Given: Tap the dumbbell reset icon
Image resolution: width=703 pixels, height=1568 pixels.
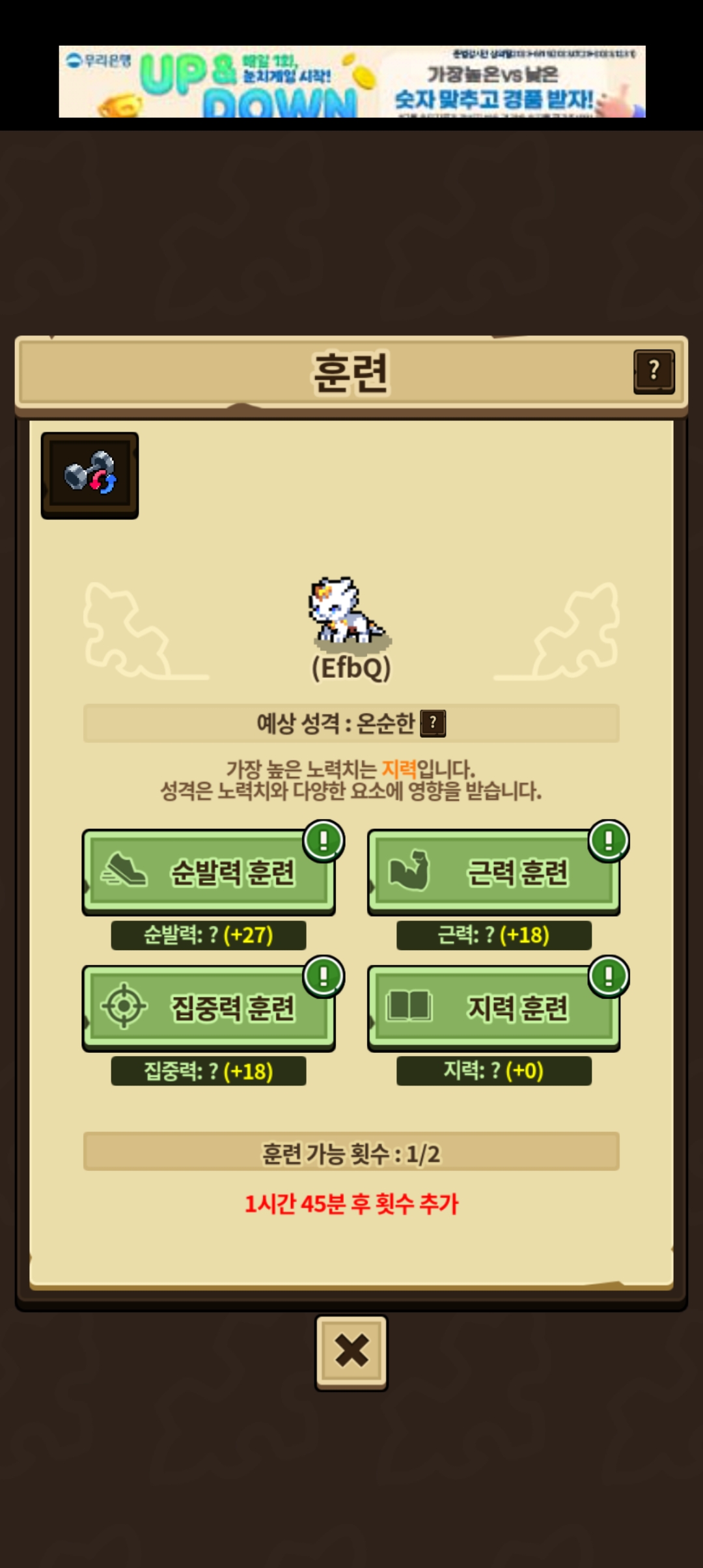Looking at the screenshot, I should point(90,475).
